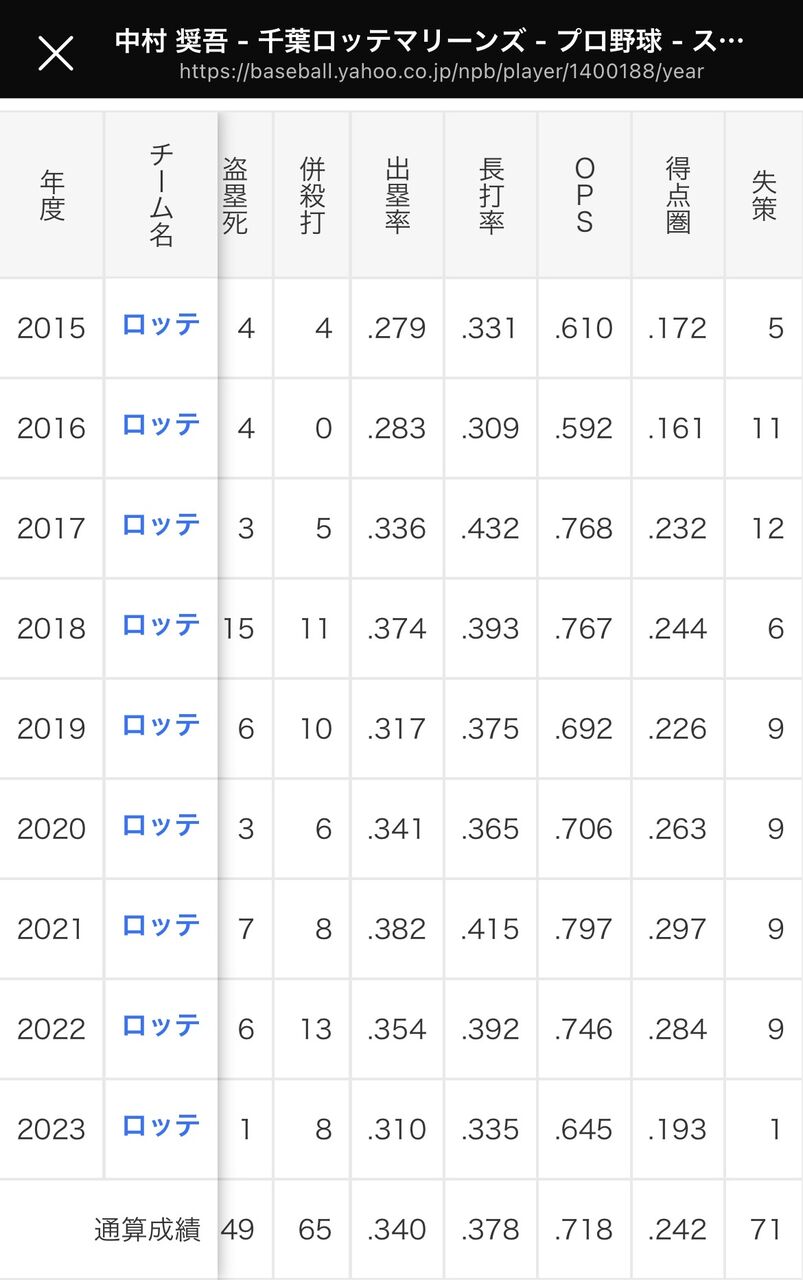This screenshot has width=803, height=1280.
Task: Open the ロッテ team link for 2017
Action: point(161,525)
